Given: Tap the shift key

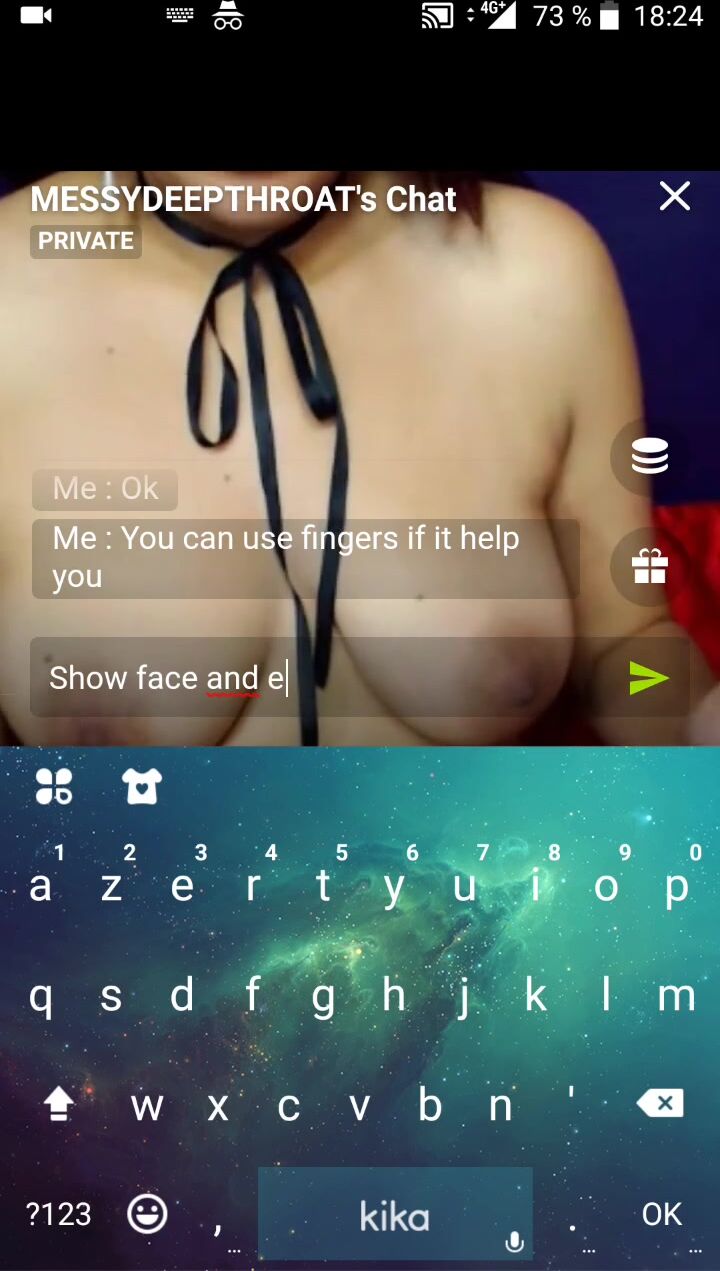Looking at the screenshot, I should (58, 1104).
